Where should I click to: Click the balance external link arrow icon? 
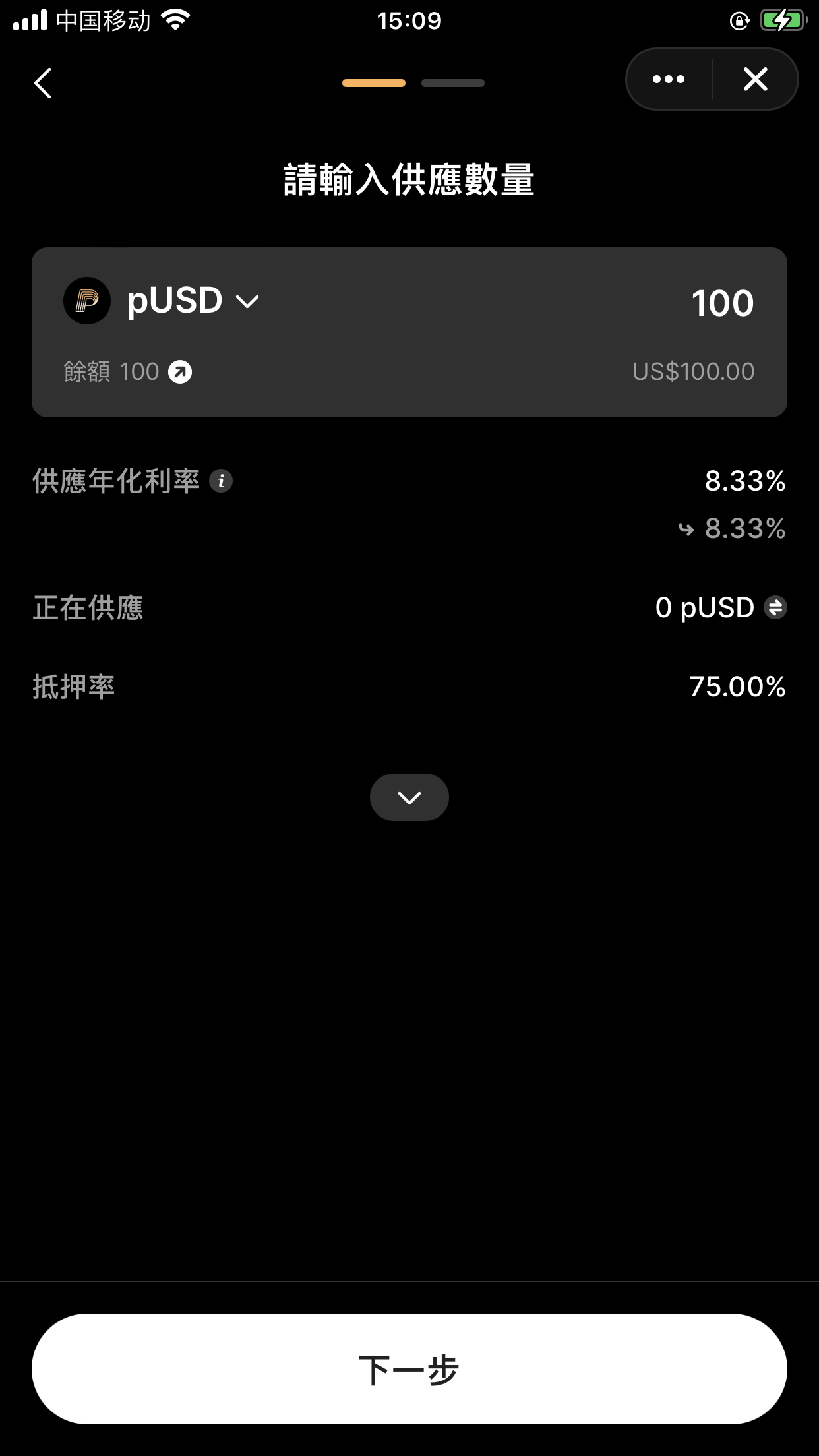179,372
